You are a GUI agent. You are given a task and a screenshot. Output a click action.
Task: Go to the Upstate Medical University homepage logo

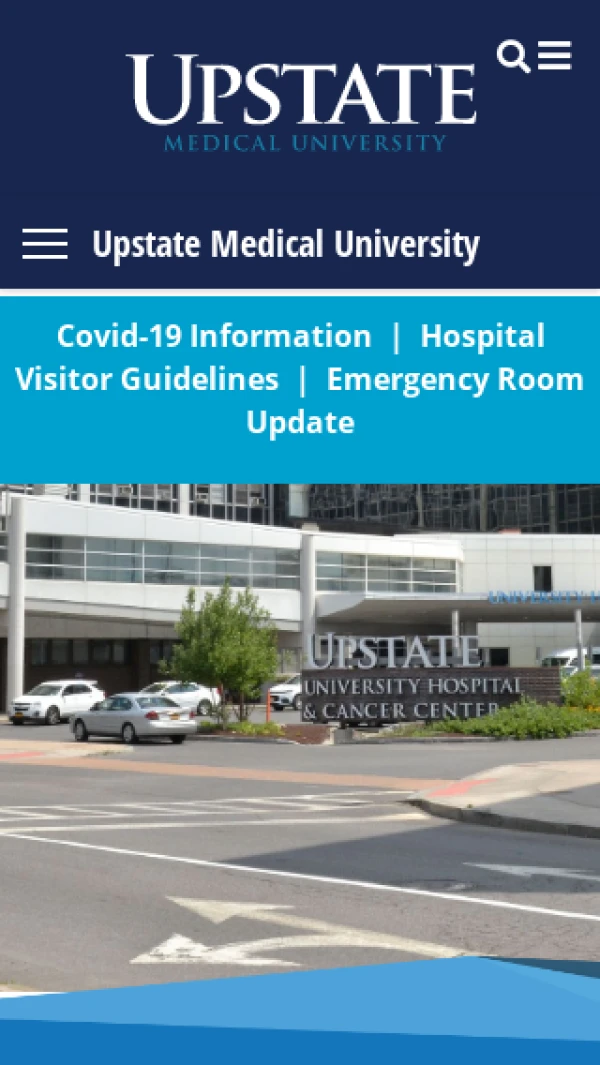(x=301, y=101)
